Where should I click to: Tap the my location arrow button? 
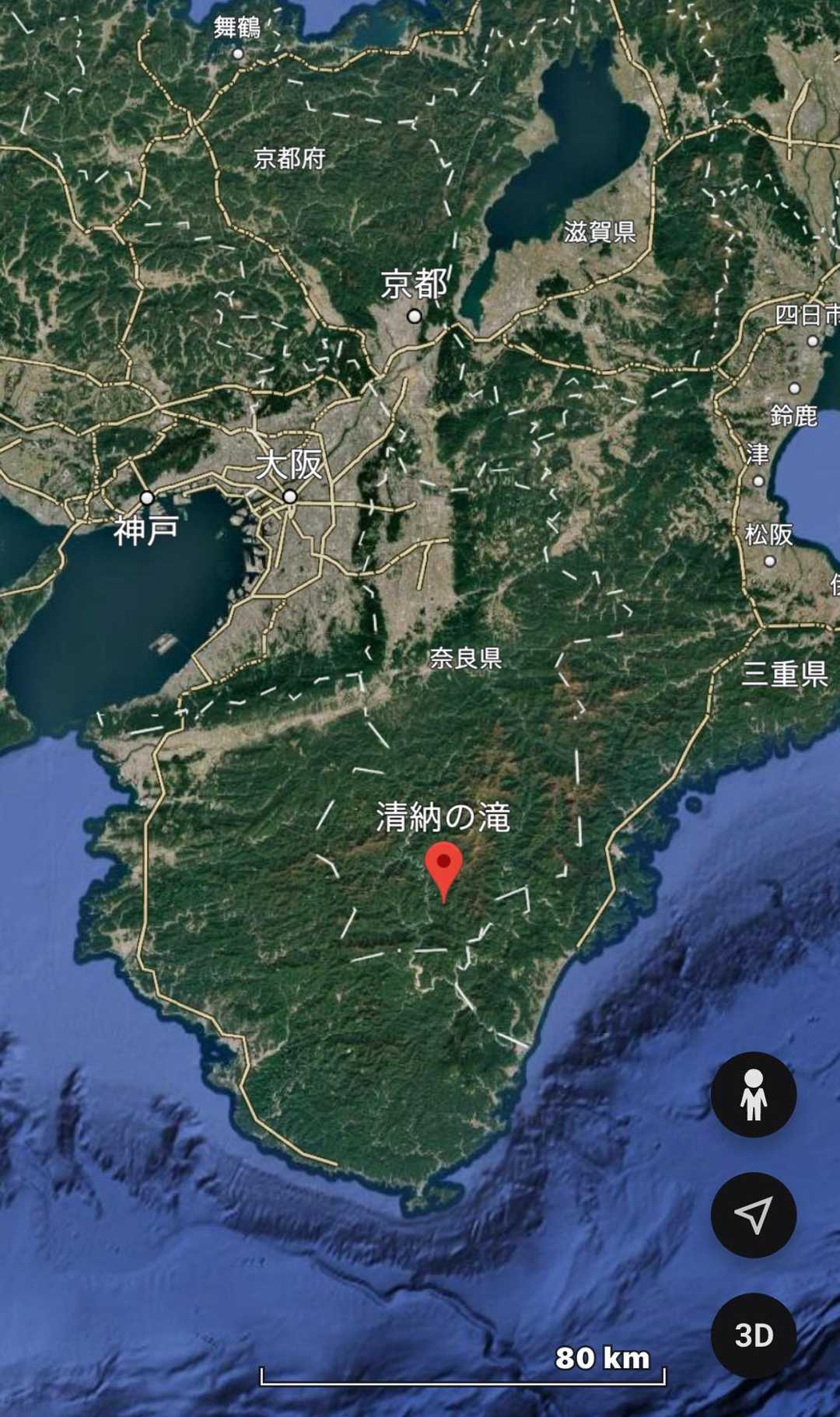click(753, 1215)
